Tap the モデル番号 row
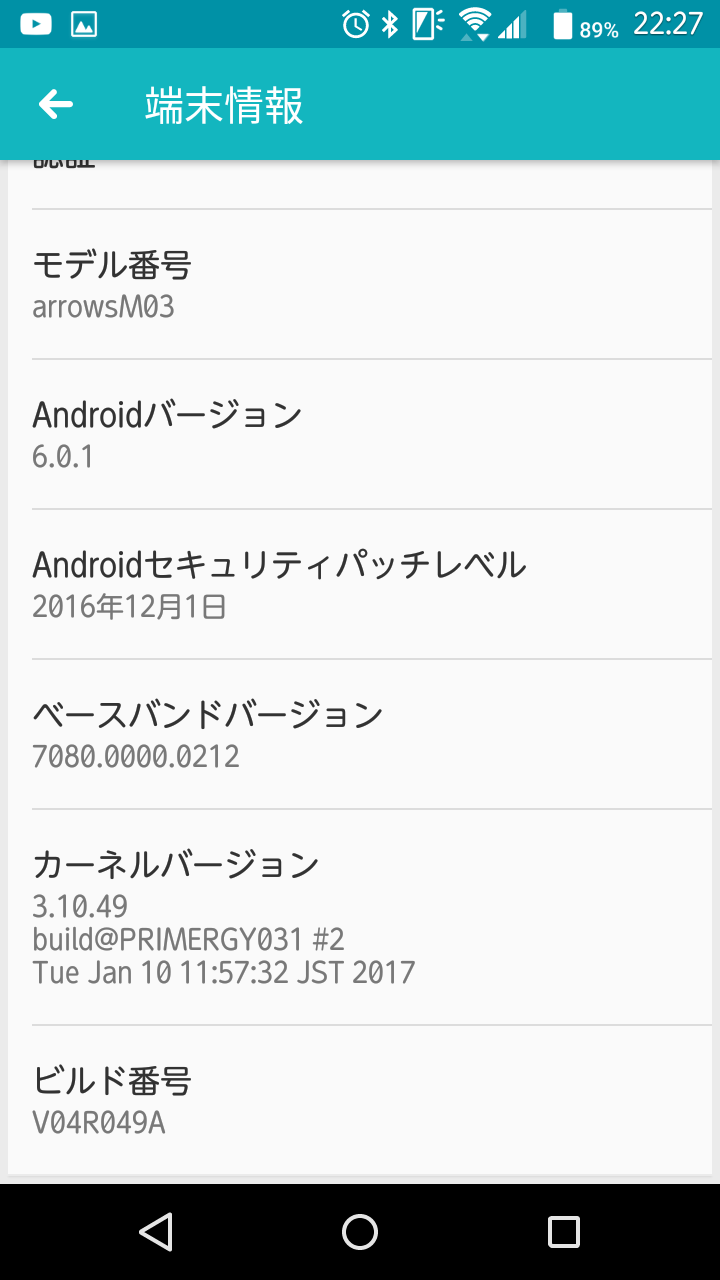 (x=360, y=284)
